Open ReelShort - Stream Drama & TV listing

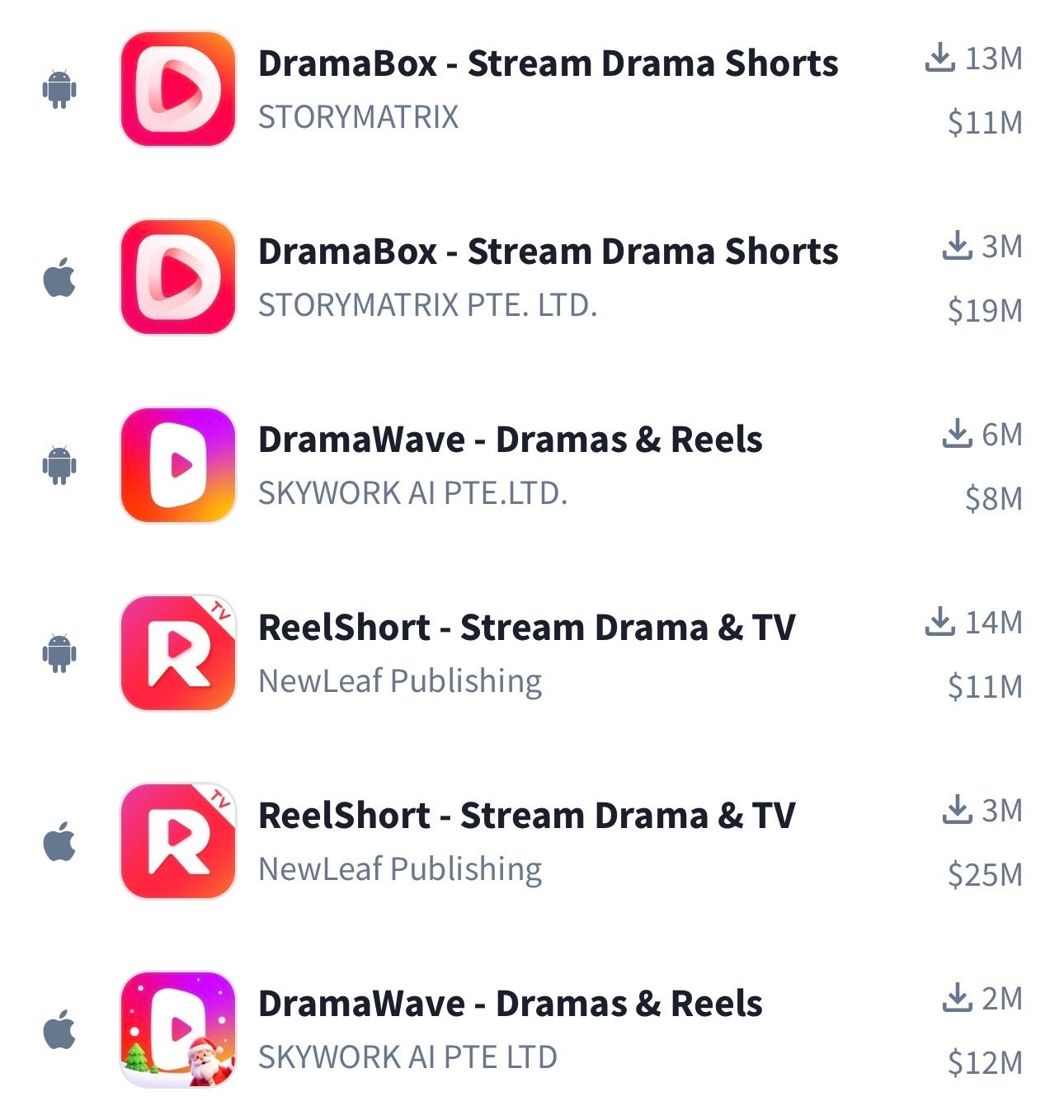tap(528, 627)
